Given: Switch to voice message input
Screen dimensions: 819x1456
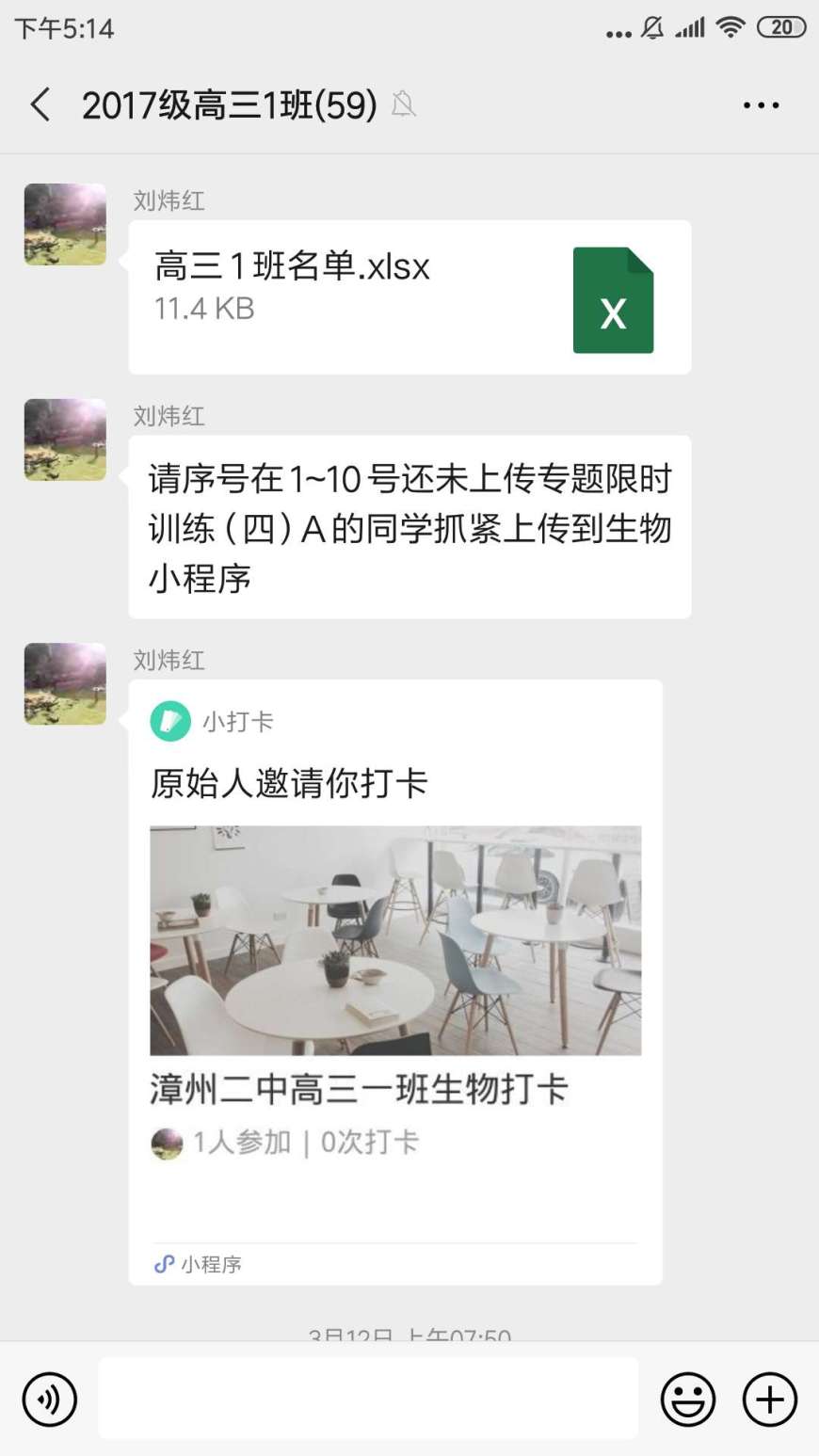Looking at the screenshot, I should pos(49,1400).
